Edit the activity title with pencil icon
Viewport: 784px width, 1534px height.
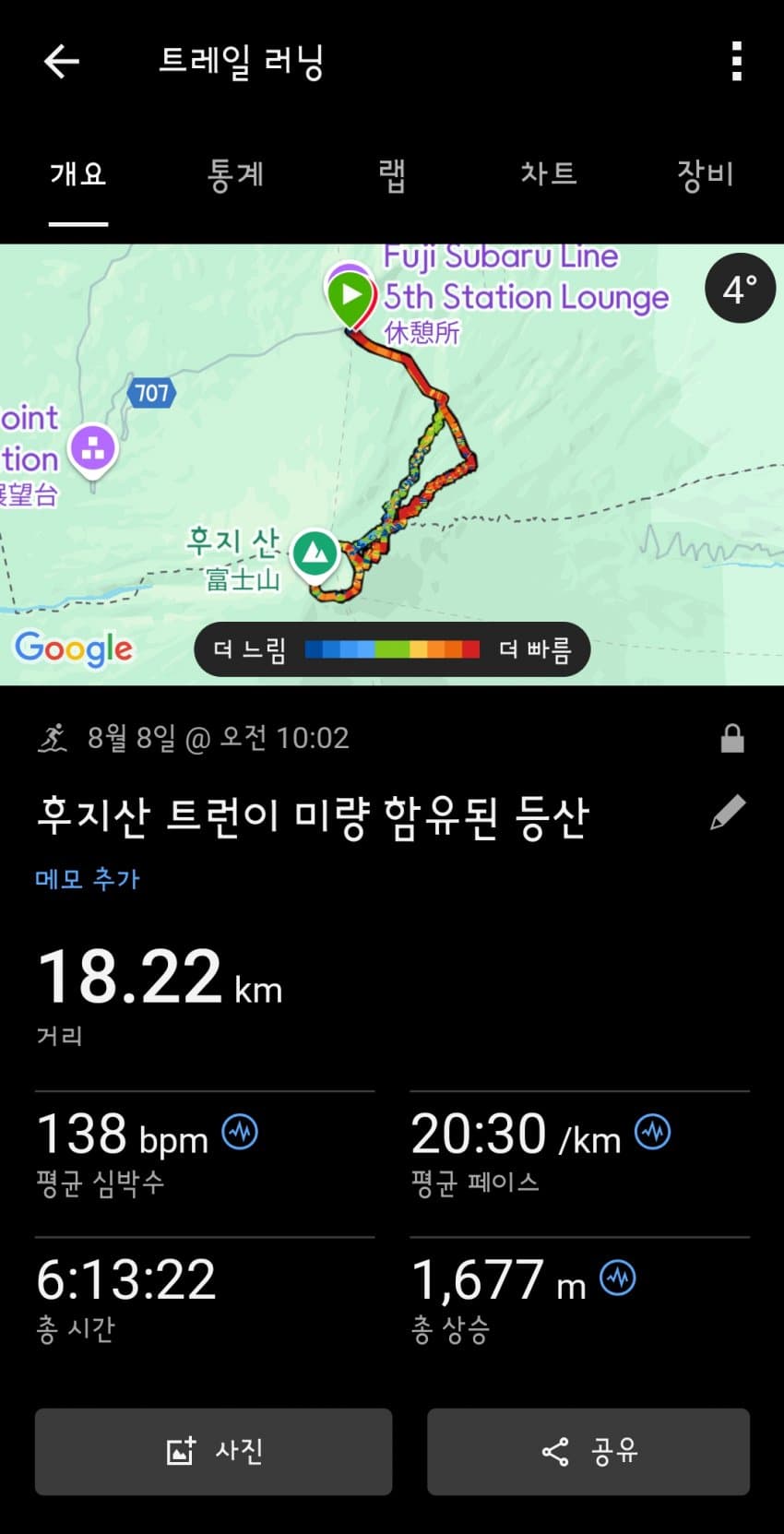pyautogui.click(x=728, y=813)
